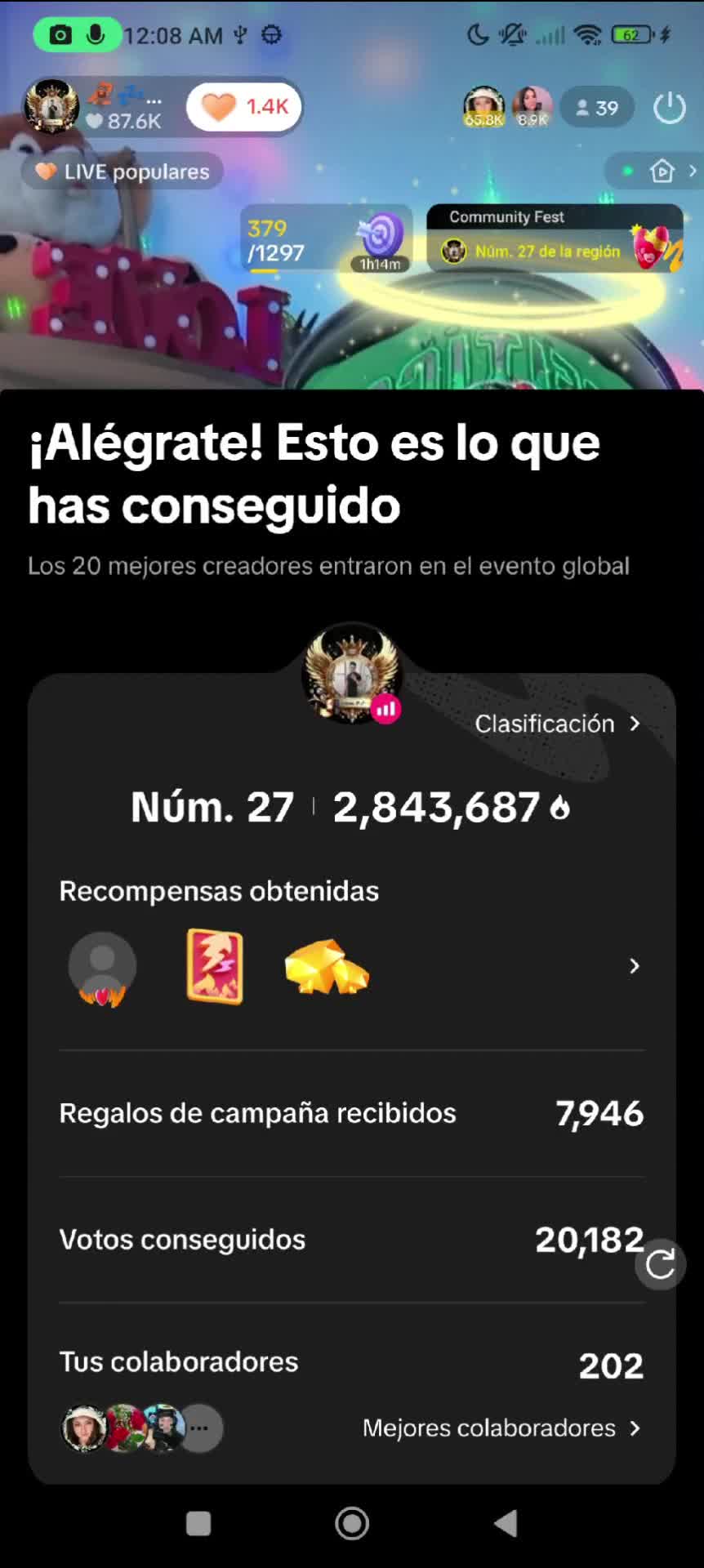Open the 39 viewers list
This screenshot has height=1568, width=704.
[597, 108]
